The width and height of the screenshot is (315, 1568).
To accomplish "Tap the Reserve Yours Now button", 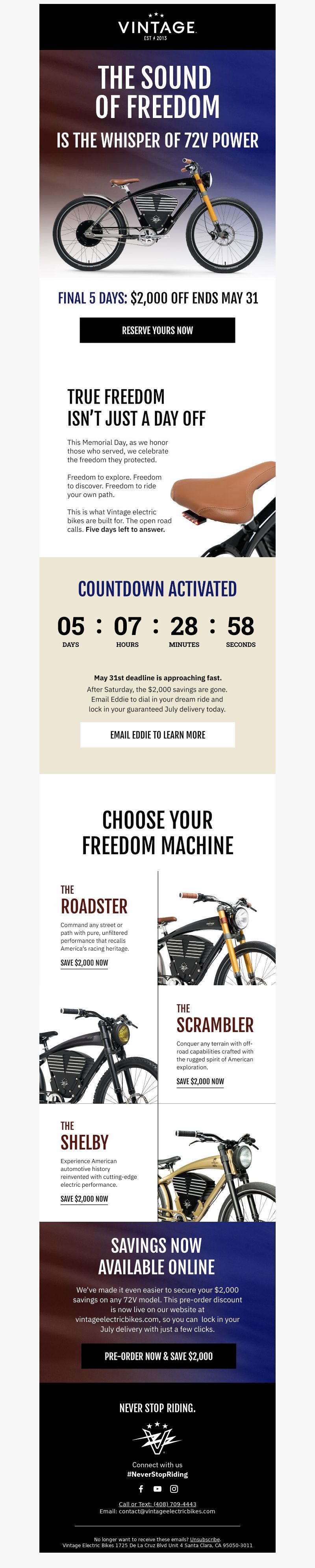I will pyautogui.click(x=157, y=330).
